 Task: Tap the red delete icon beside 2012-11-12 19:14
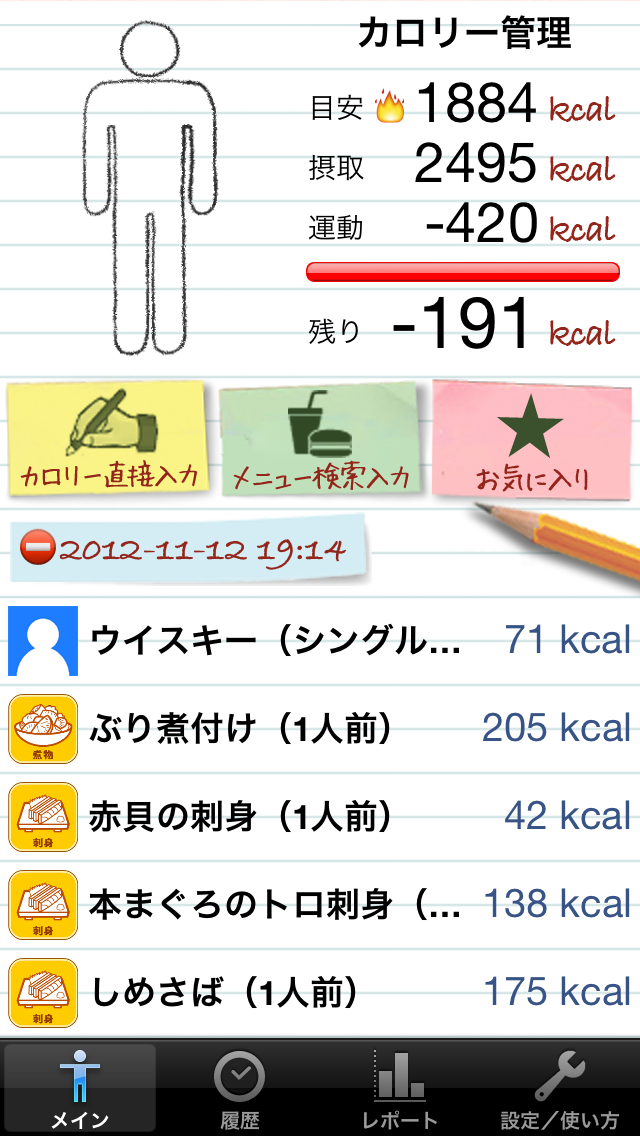[37, 550]
